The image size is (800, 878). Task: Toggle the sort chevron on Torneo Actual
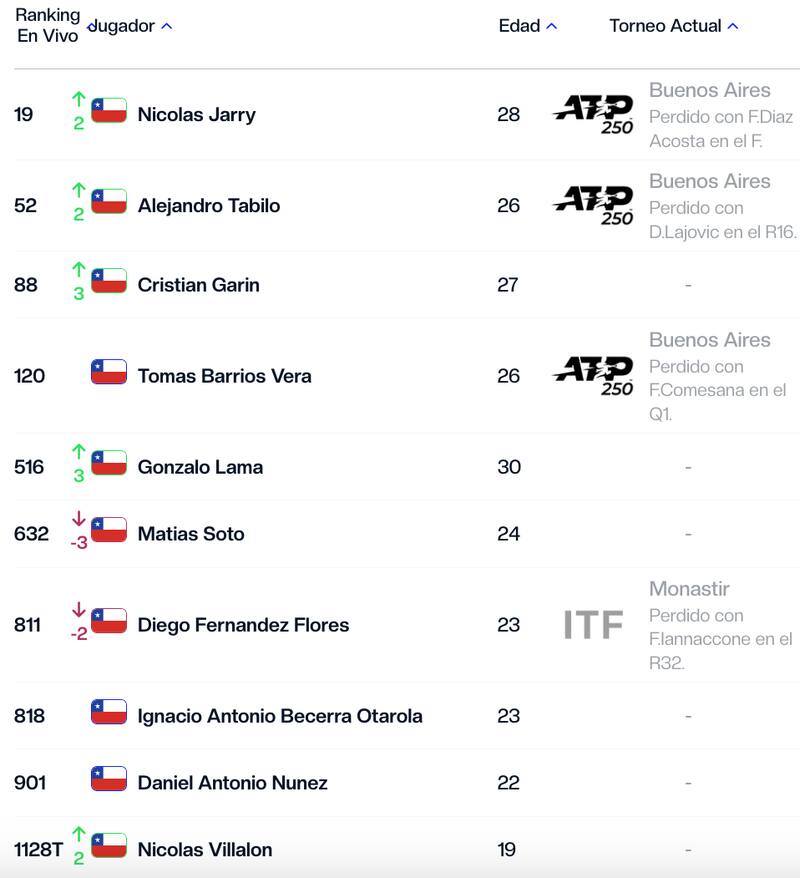coord(730,26)
